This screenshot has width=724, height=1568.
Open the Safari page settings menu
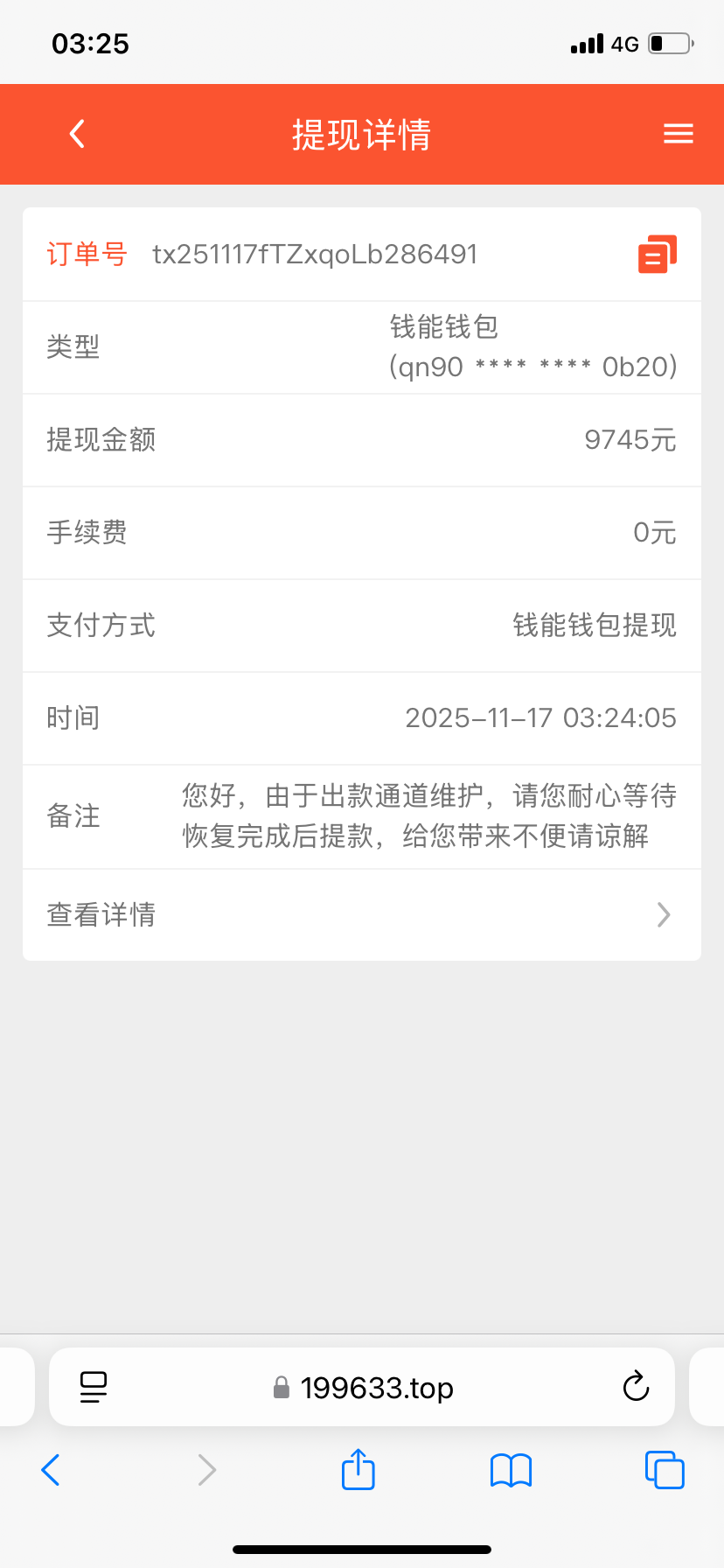click(94, 1387)
